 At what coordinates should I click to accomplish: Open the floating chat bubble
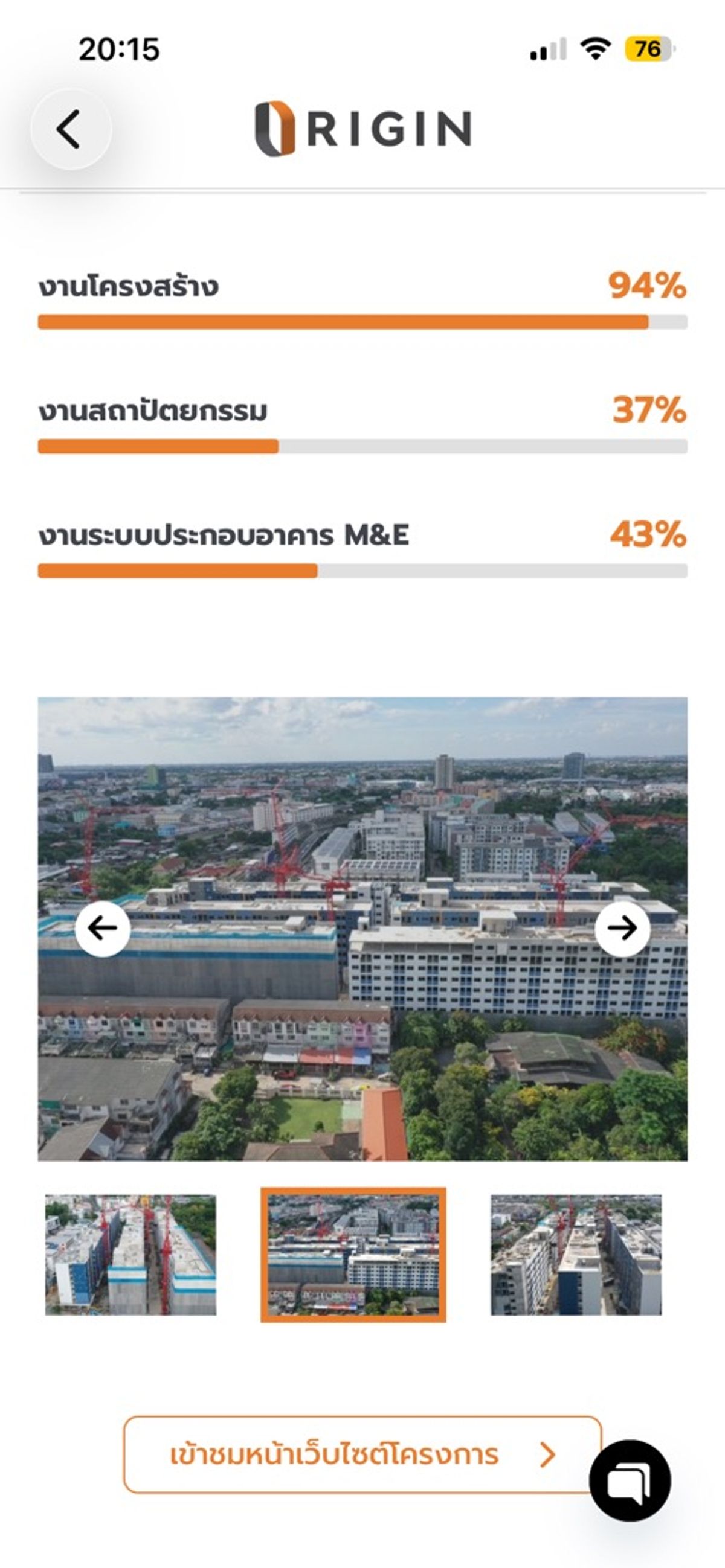[630, 1481]
